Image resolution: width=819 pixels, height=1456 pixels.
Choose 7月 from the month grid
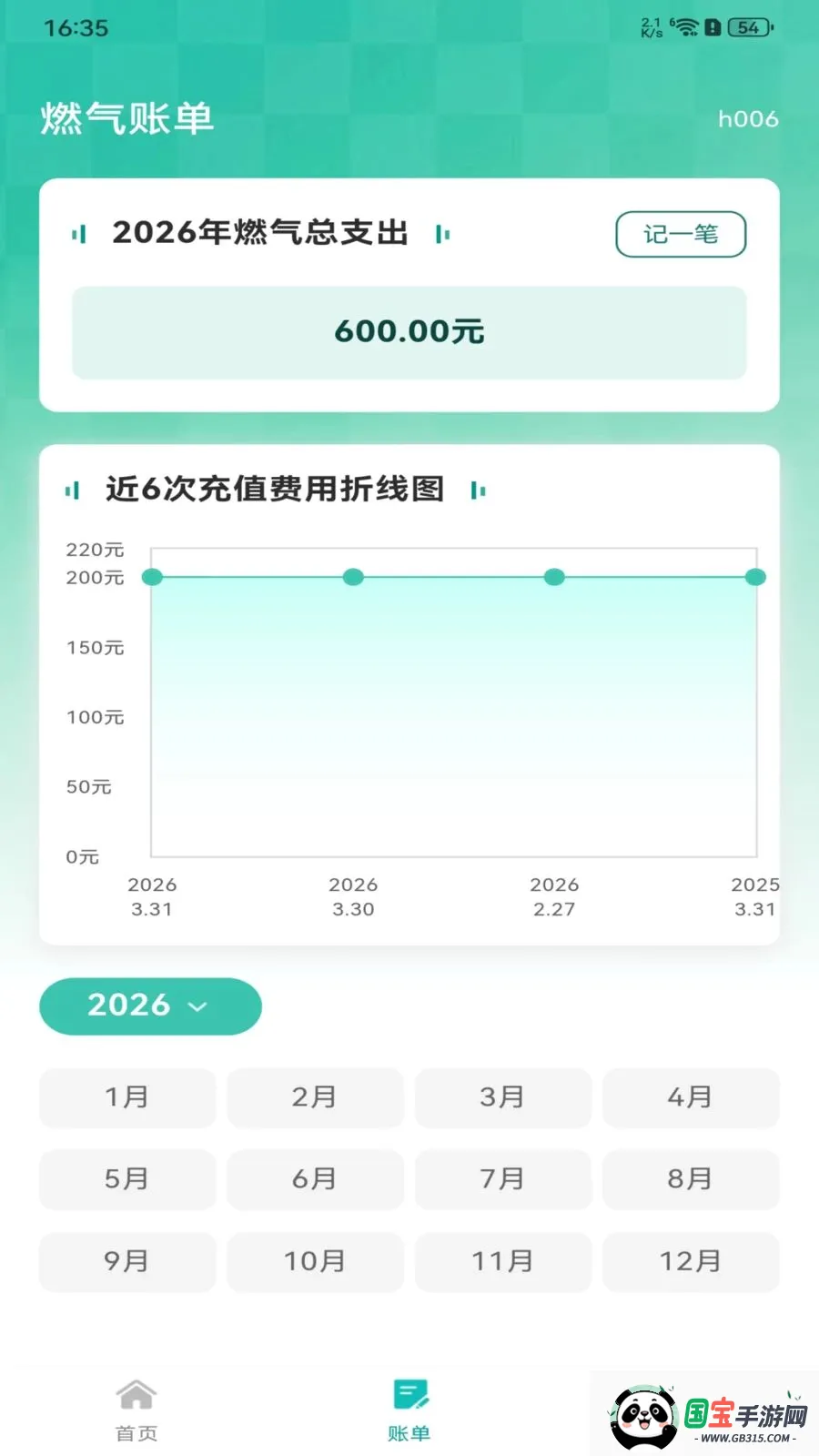(503, 1179)
